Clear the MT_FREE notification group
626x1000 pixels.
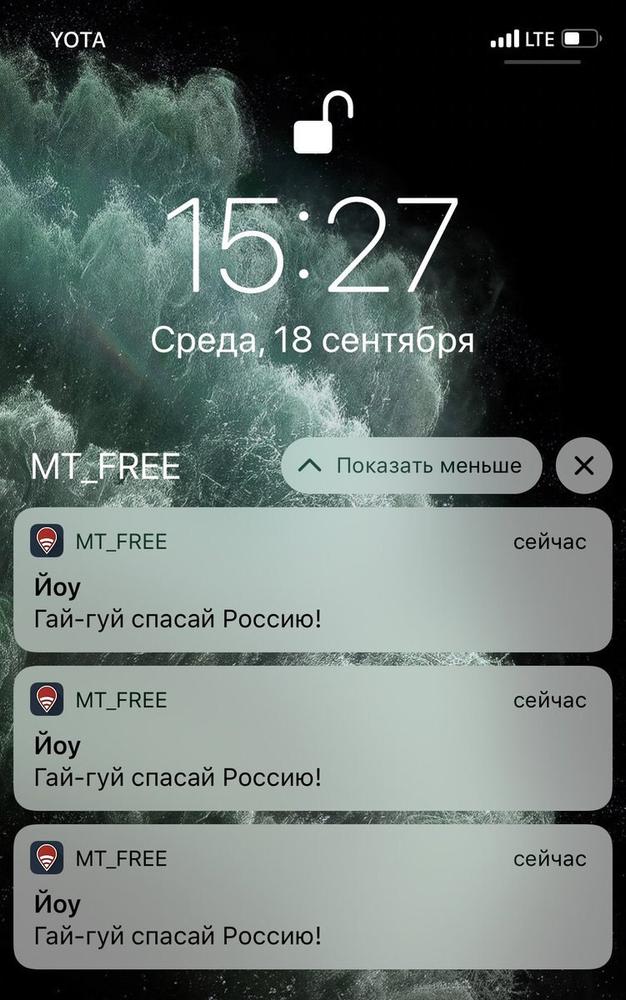(583, 465)
